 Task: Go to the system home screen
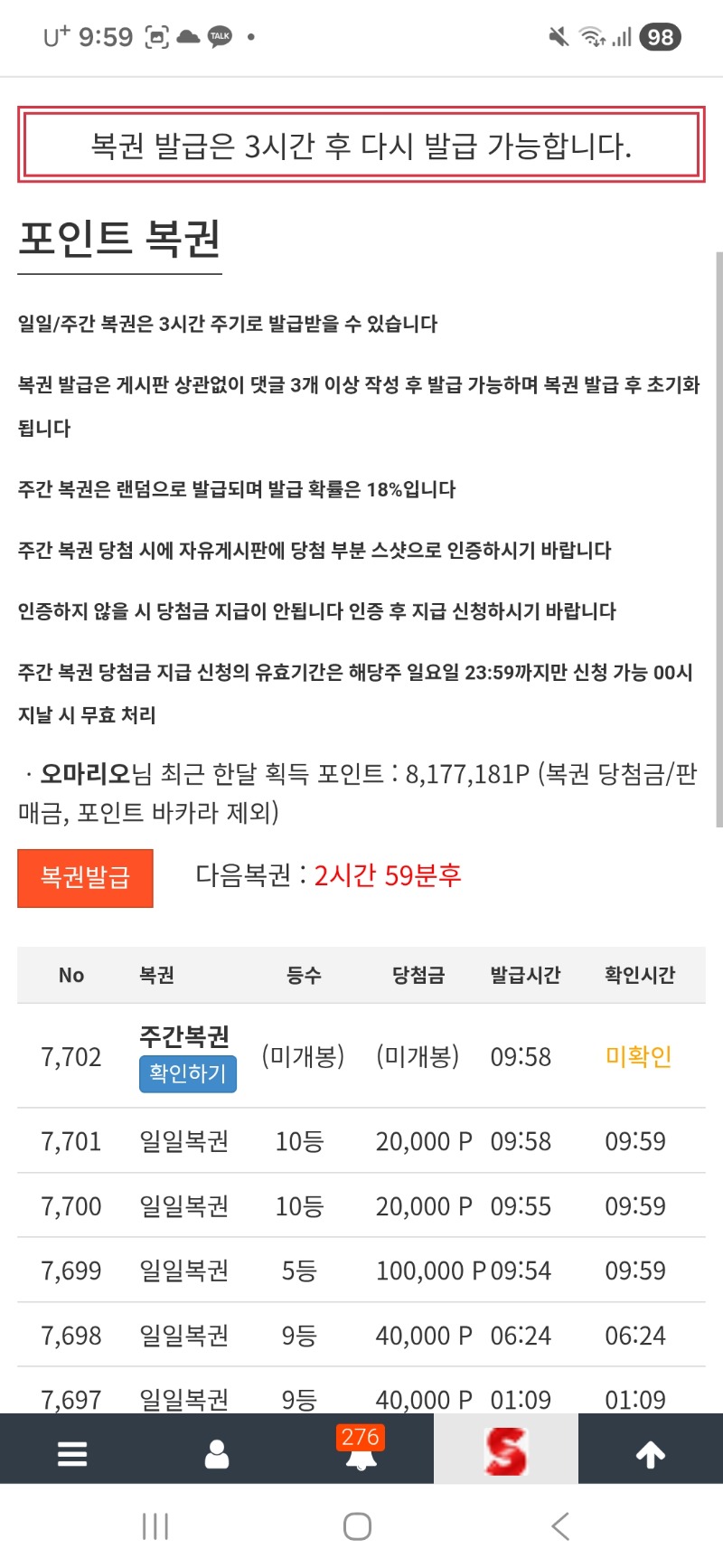(358, 1526)
